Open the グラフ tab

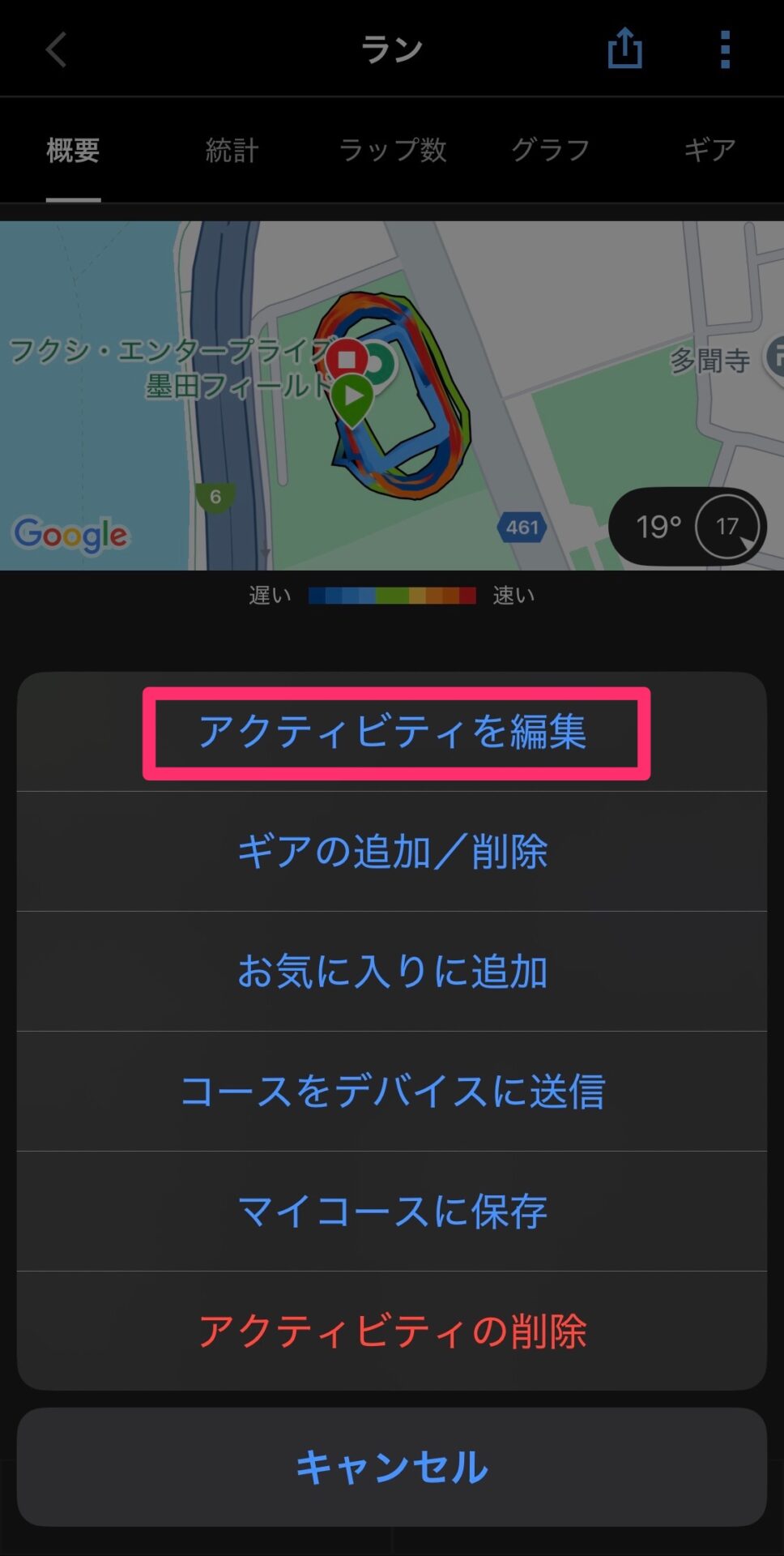coord(550,150)
